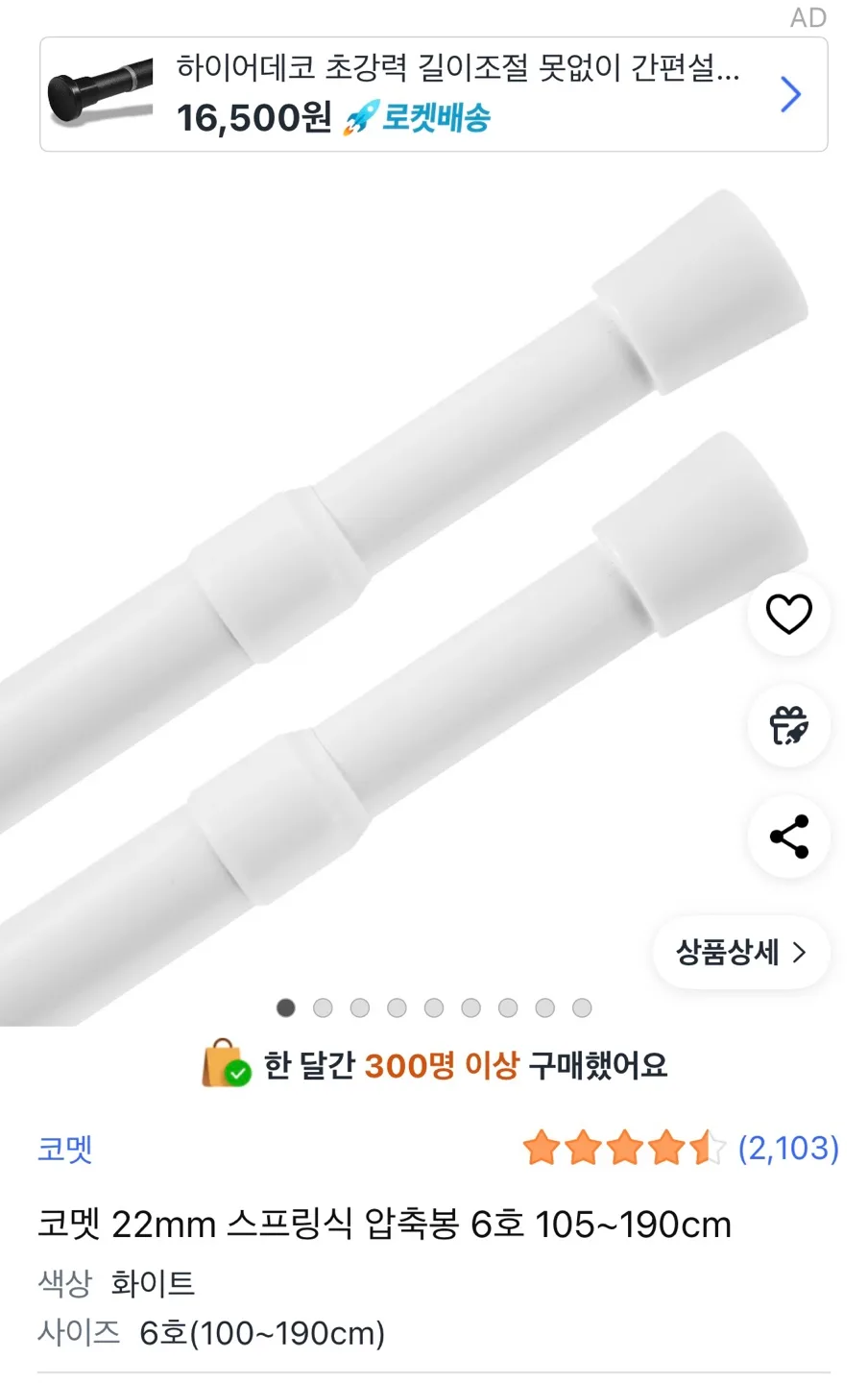This screenshot has width=868, height=1383.
Task: Share this 압축봉 product
Action: click(788, 837)
